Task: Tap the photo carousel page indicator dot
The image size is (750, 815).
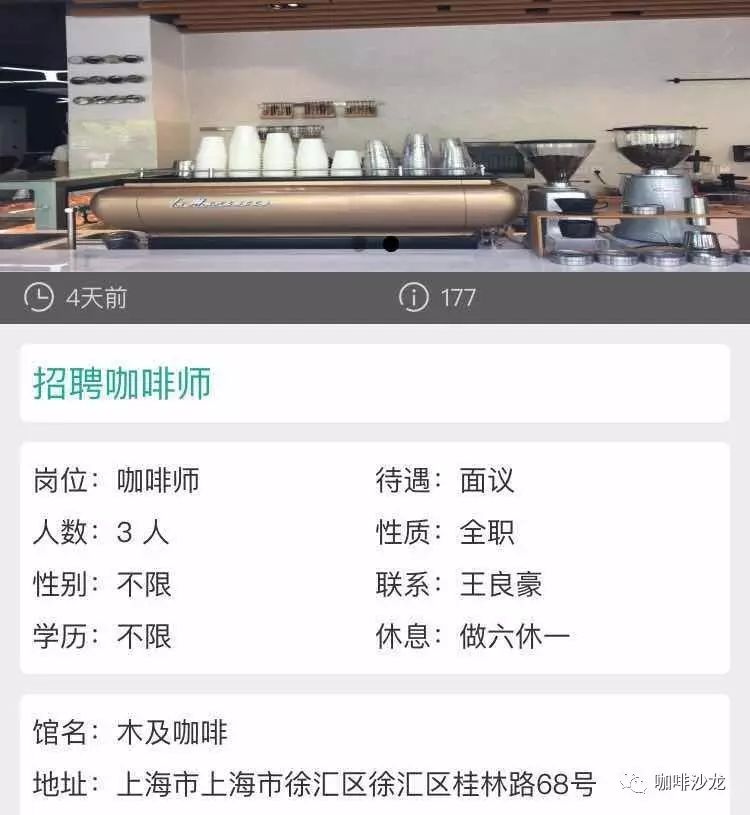Action: coord(391,244)
